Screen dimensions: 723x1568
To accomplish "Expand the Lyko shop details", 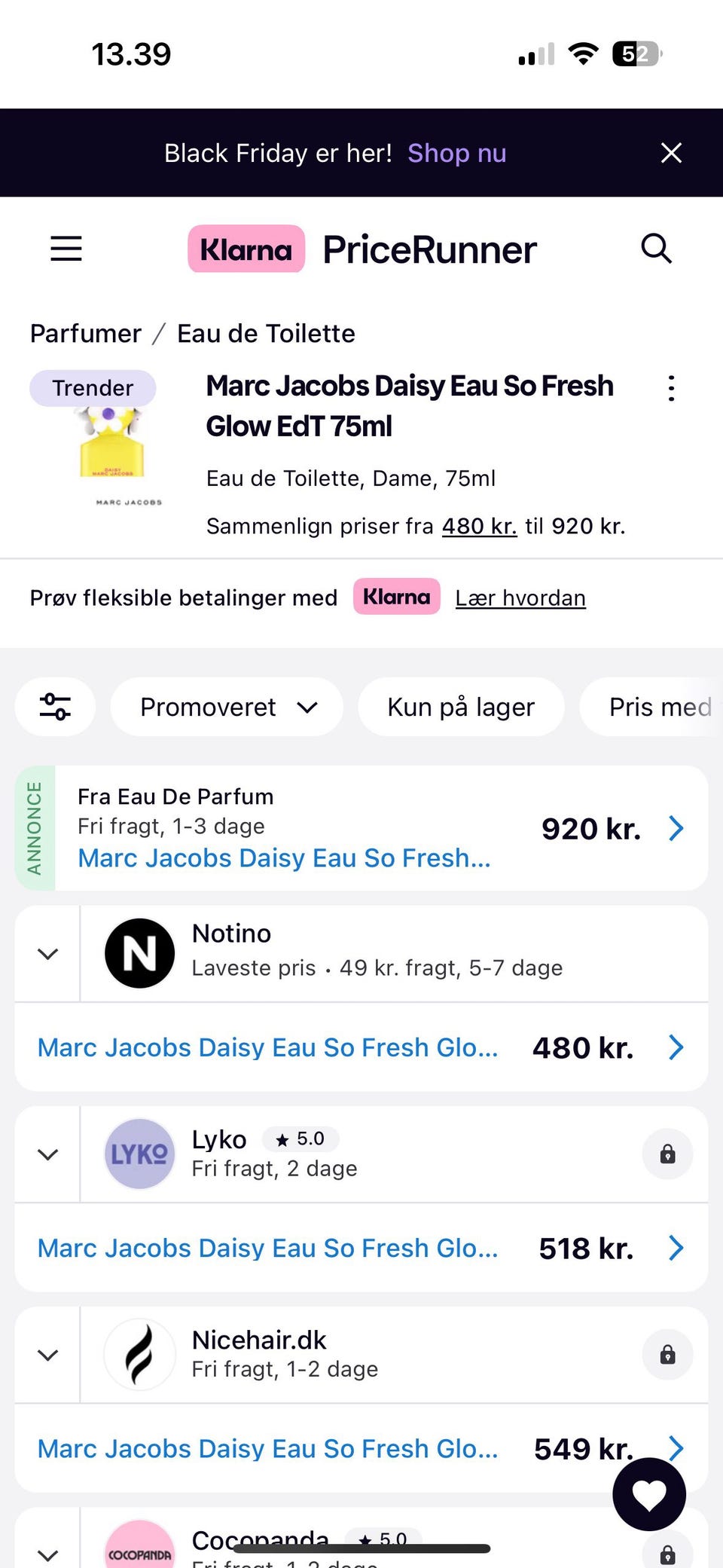I will click(47, 1154).
